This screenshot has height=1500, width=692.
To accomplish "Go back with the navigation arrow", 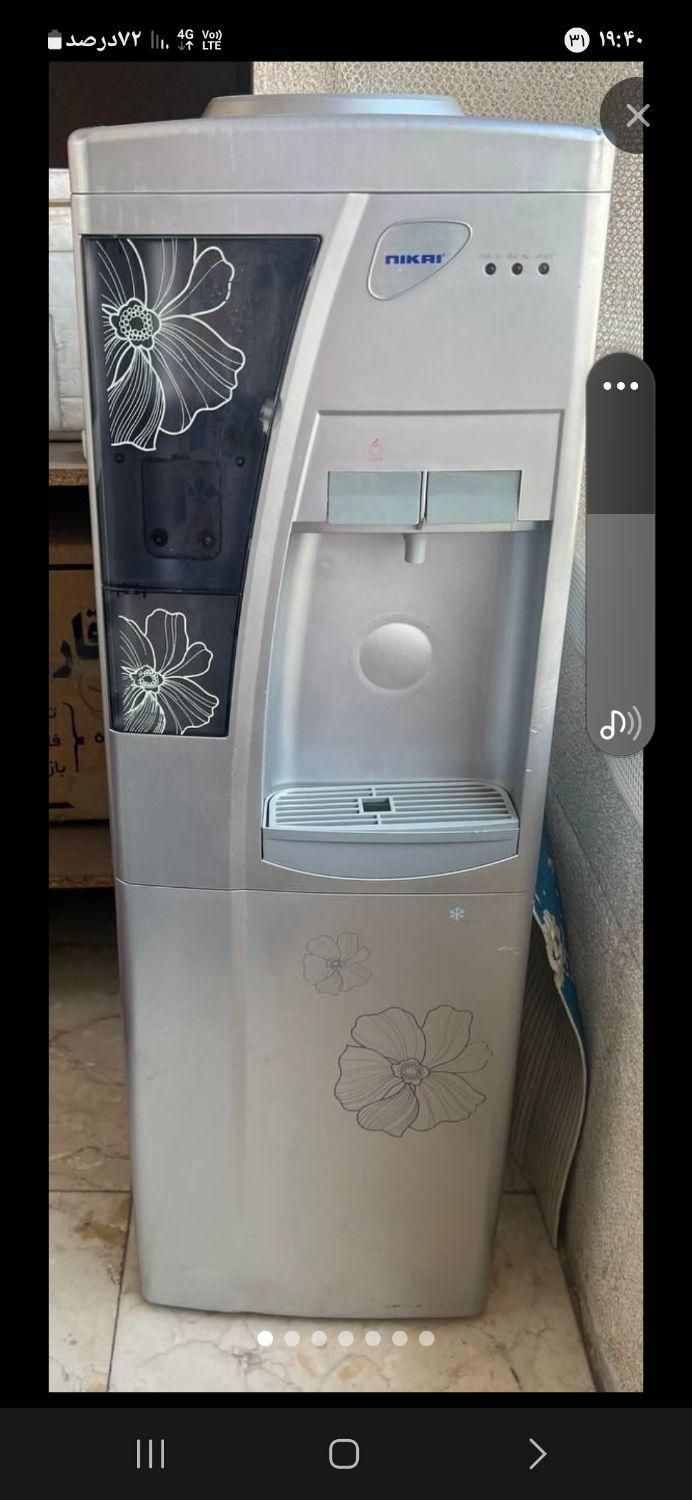I will coord(537,1454).
